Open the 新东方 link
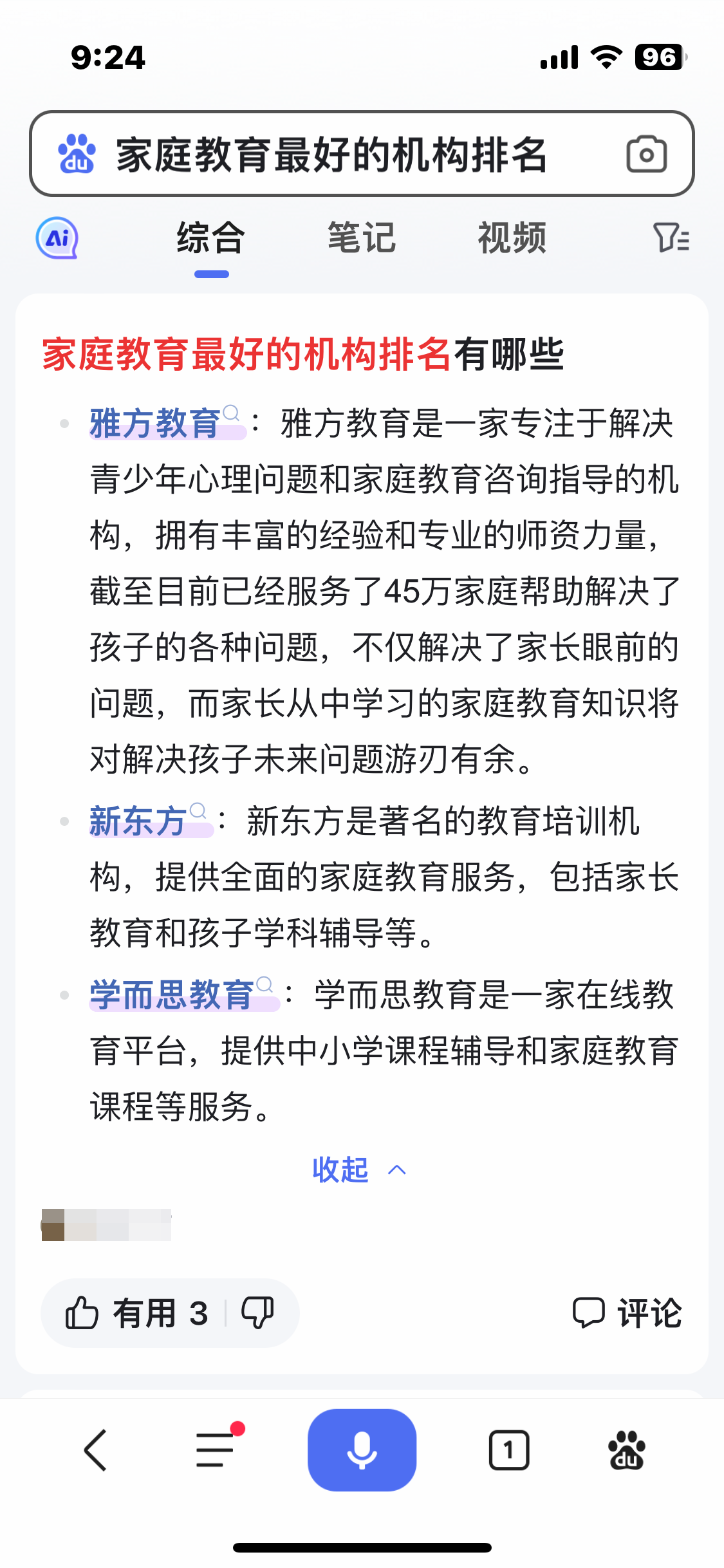This screenshot has height=1568, width=724. point(139,821)
